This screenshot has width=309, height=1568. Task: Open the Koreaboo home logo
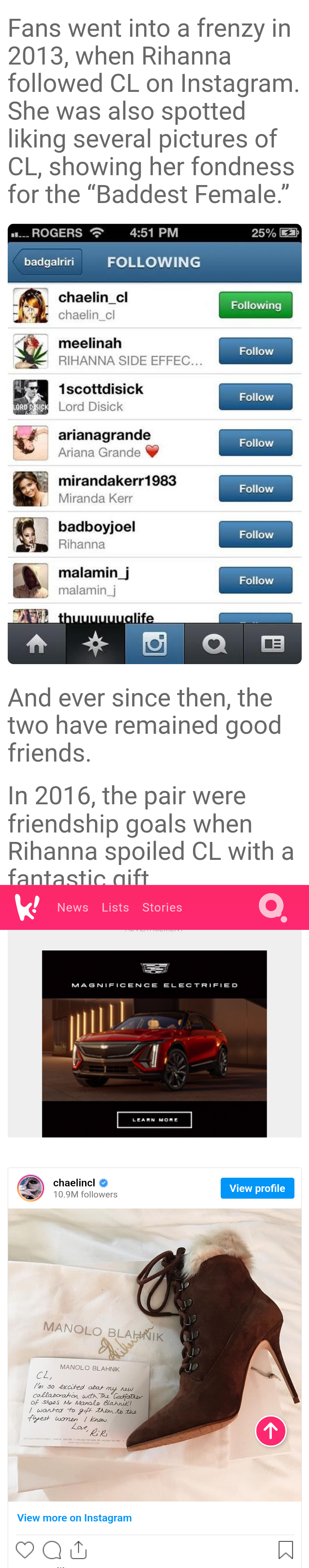(x=27, y=907)
